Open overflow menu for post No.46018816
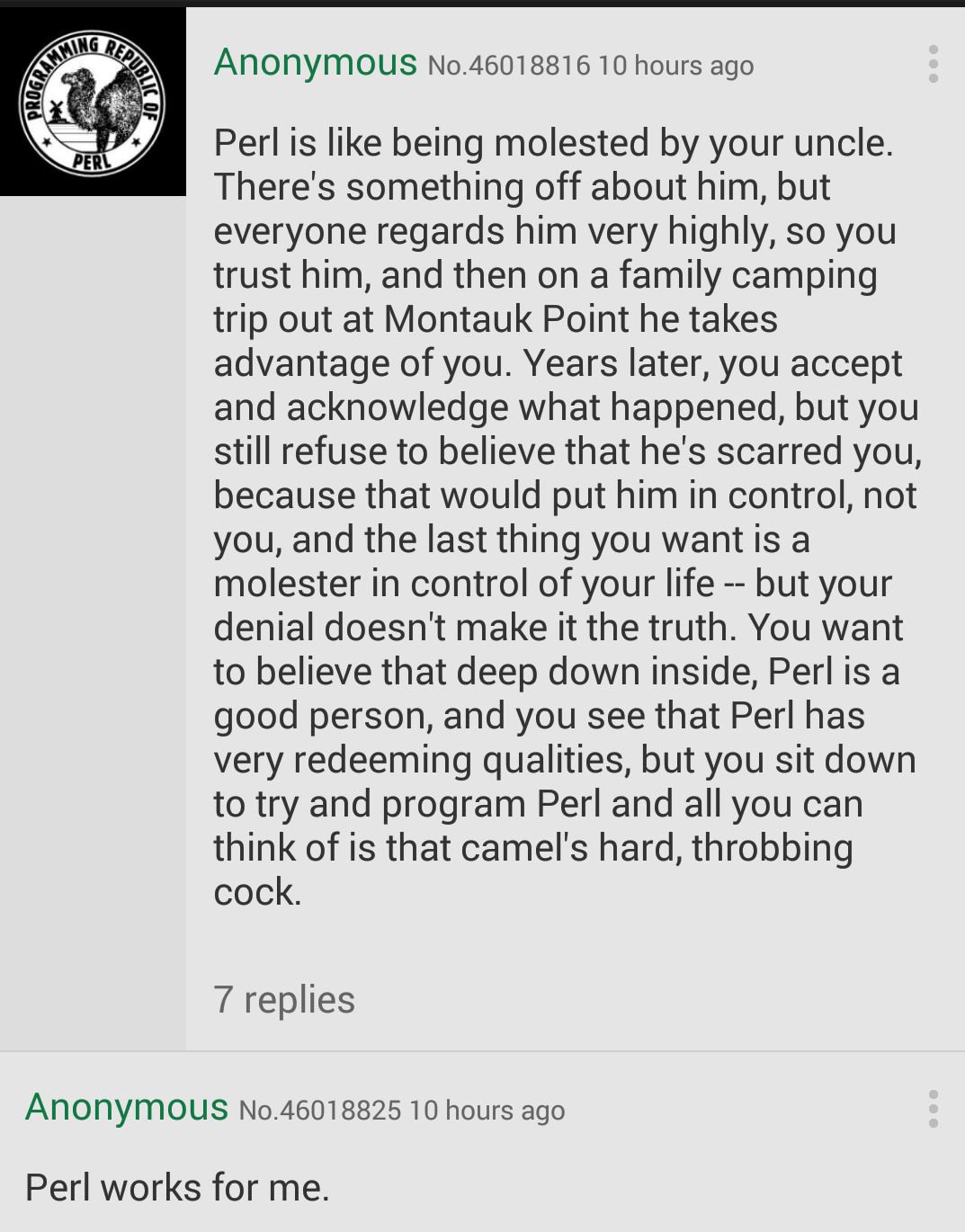 pyautogui.click(x=933, y=65)
